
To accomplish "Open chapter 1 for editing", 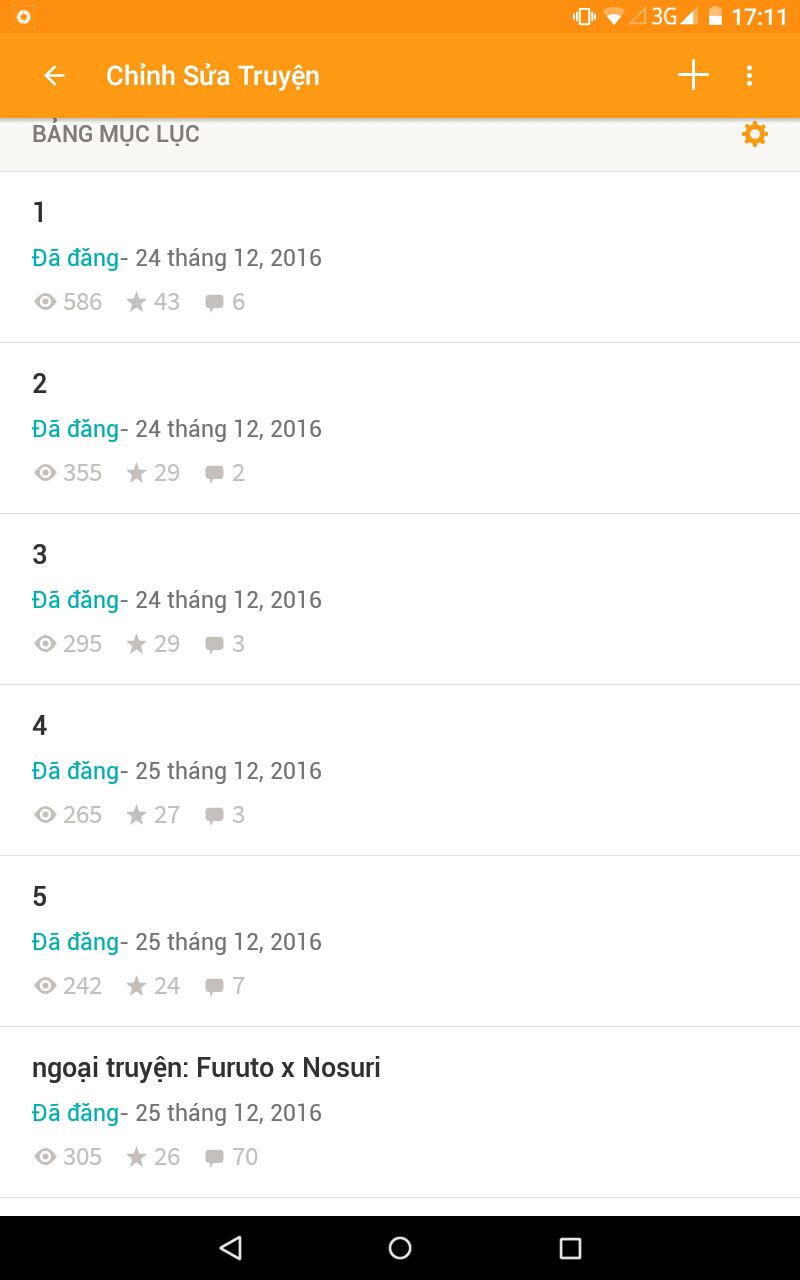I will 400,257.
